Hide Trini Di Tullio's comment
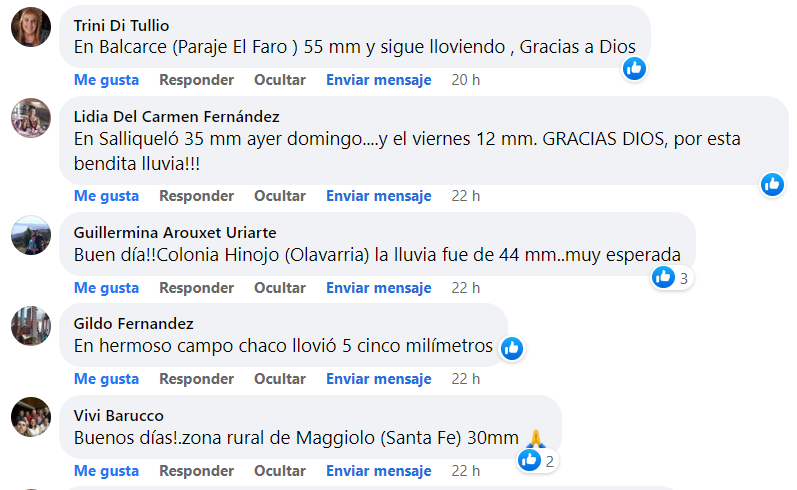Screen dimensions: 797x490 point(280,80)
